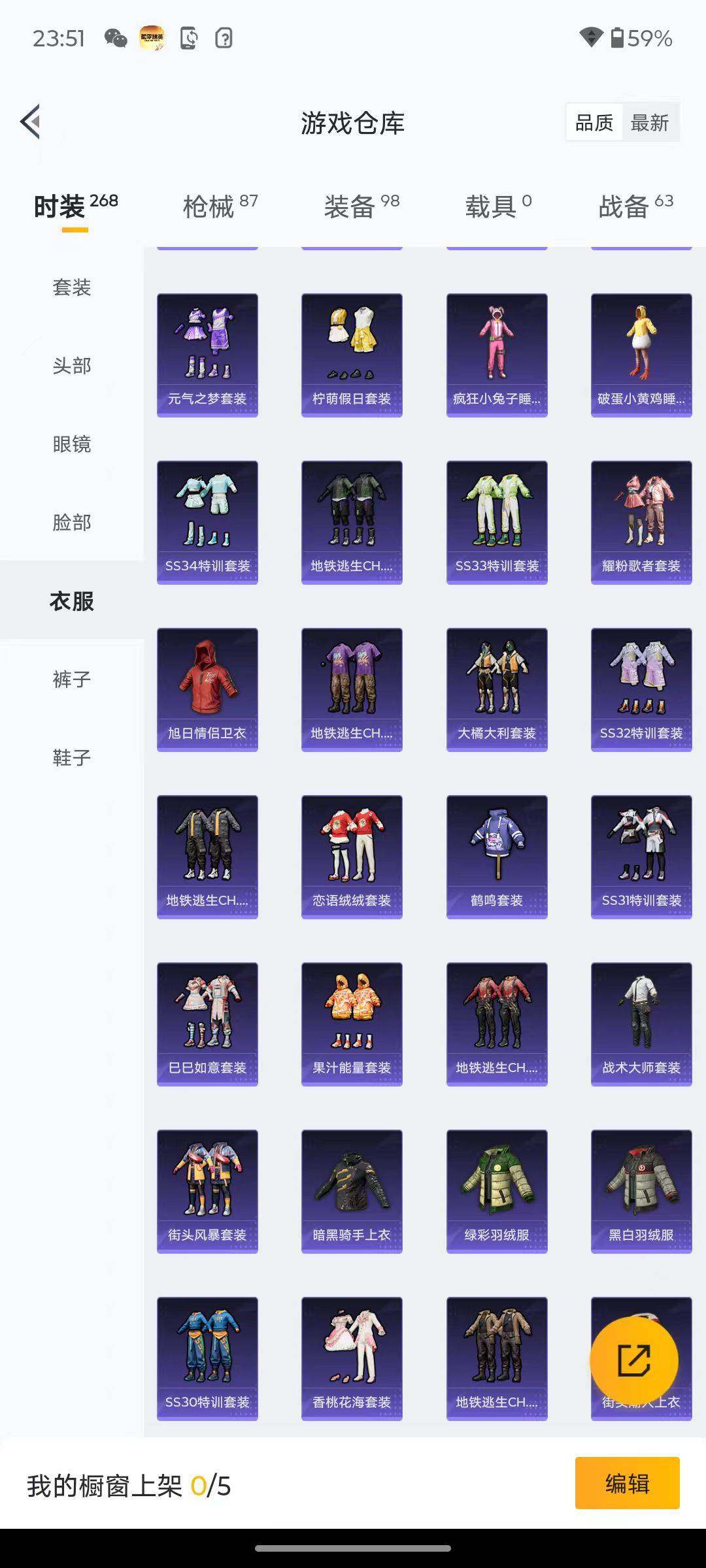The height and width of the screenshot is (1568, 706).
Task: Open the 元气之梦套装 item
Action: tap(207, 355)
